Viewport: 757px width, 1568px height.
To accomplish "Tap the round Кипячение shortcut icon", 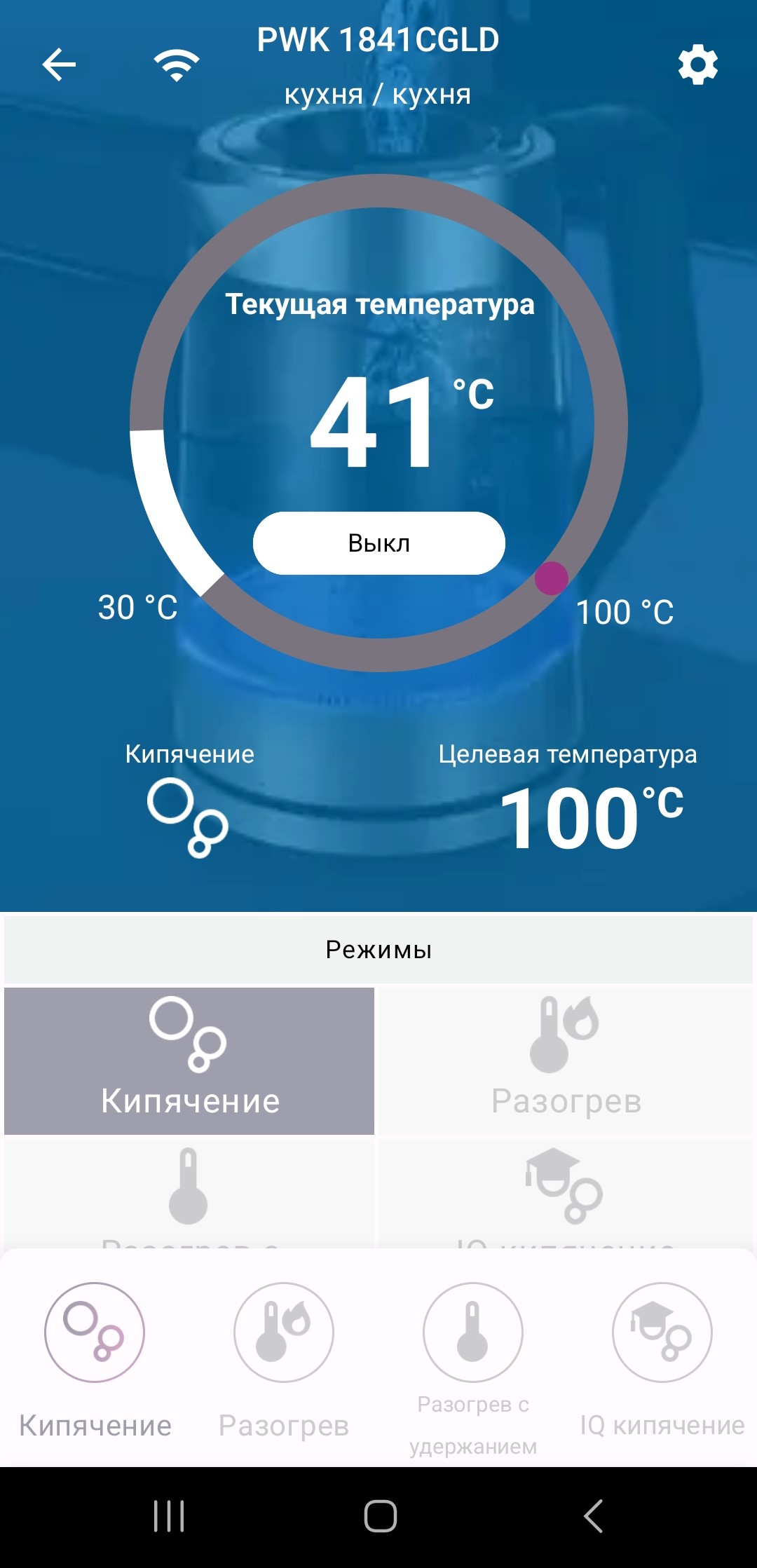I will [x=95, y=1332].
